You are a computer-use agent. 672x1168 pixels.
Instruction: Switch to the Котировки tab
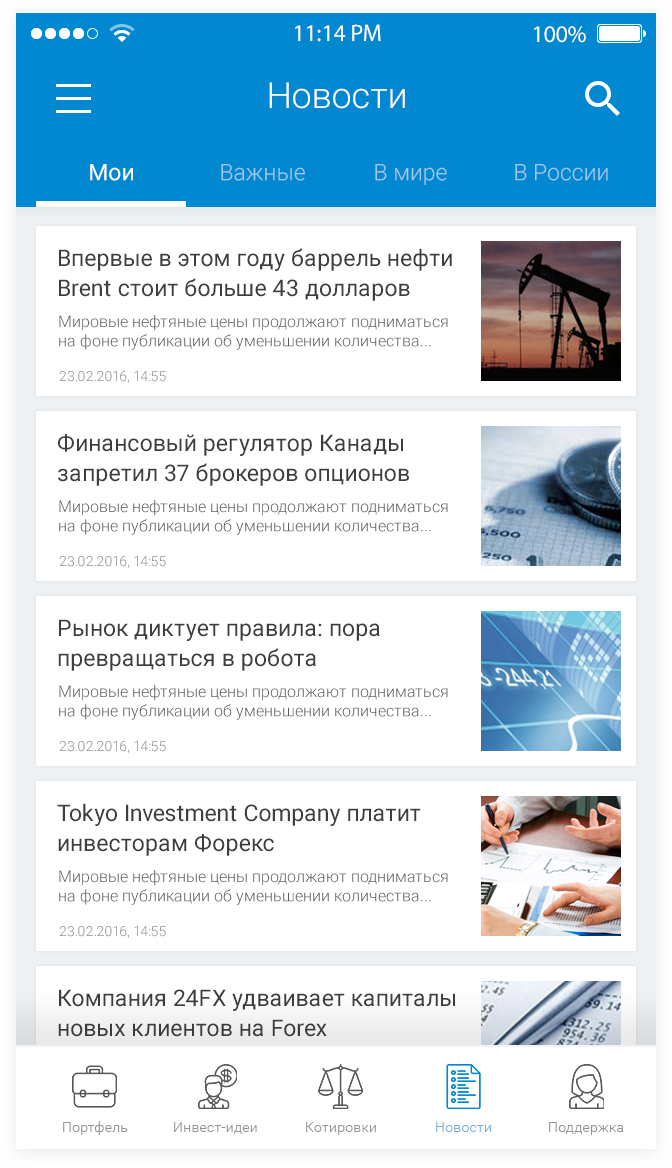coord(340,1098)
